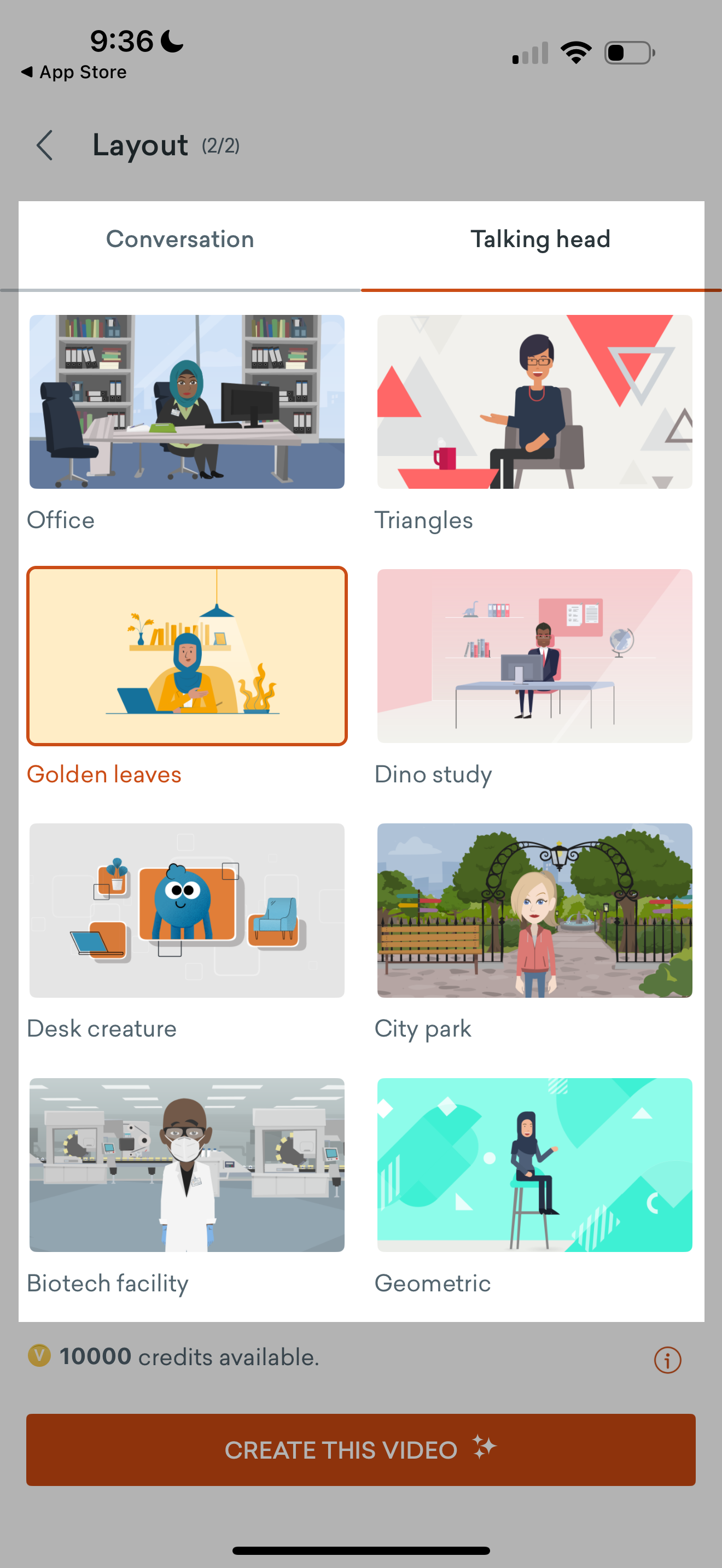Choose the Biotech facility layout
This screenshot has height=1568, width=722.
[x=187, y=1165]
